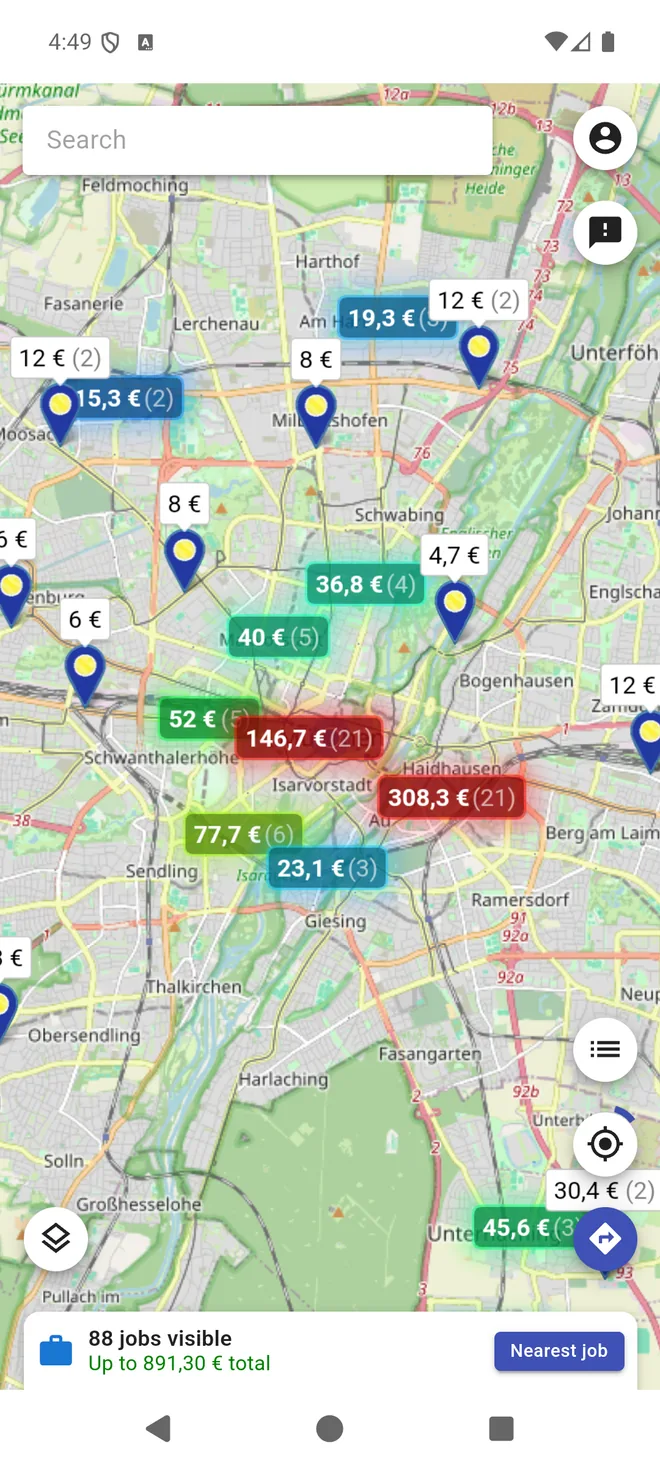The width and height of the screenshot is (660, 1467).
Task: Open the user profile icon
Action: (x=605, y=137)
